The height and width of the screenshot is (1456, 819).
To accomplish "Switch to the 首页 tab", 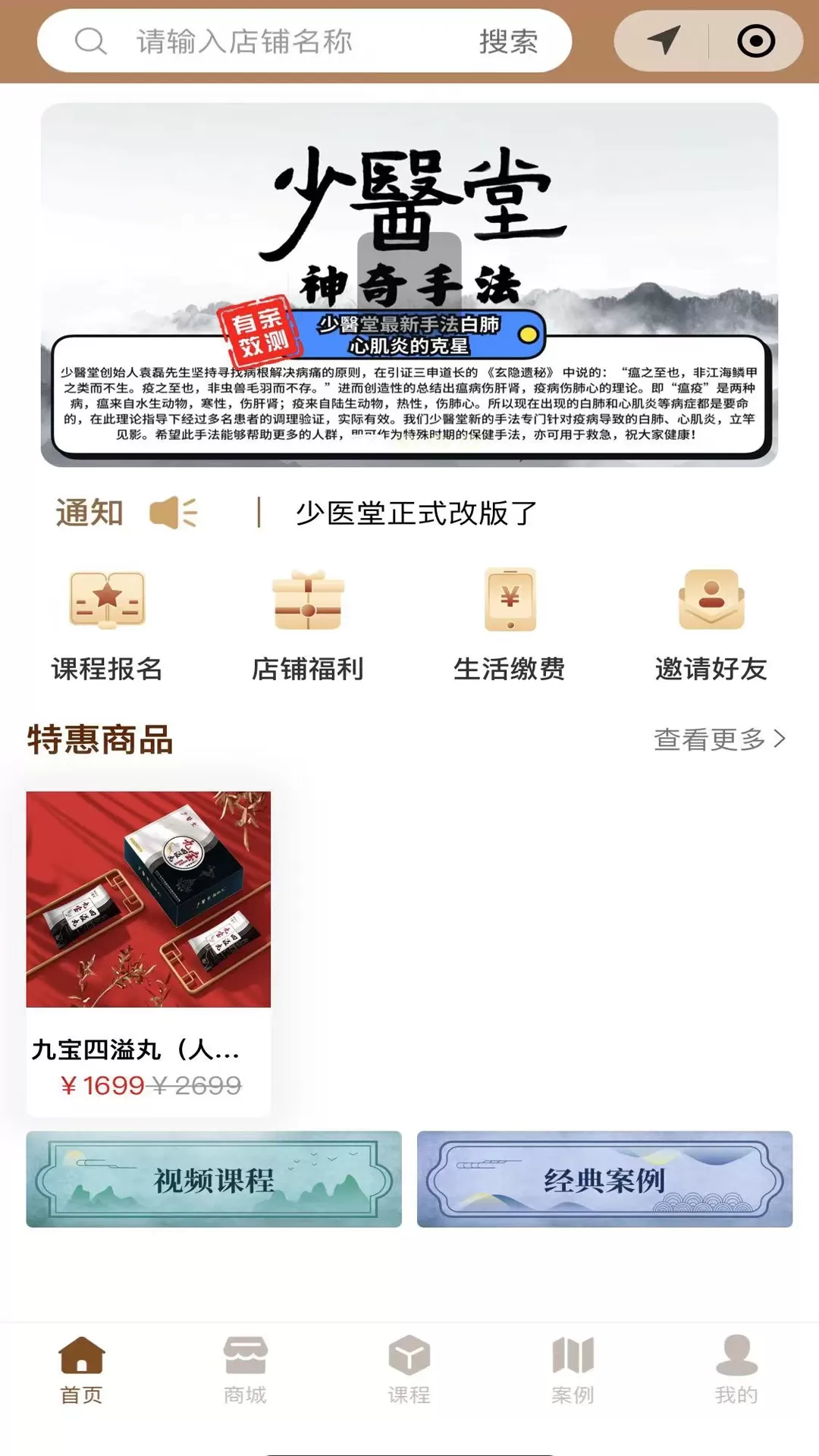I will [x=82, y=1370].
